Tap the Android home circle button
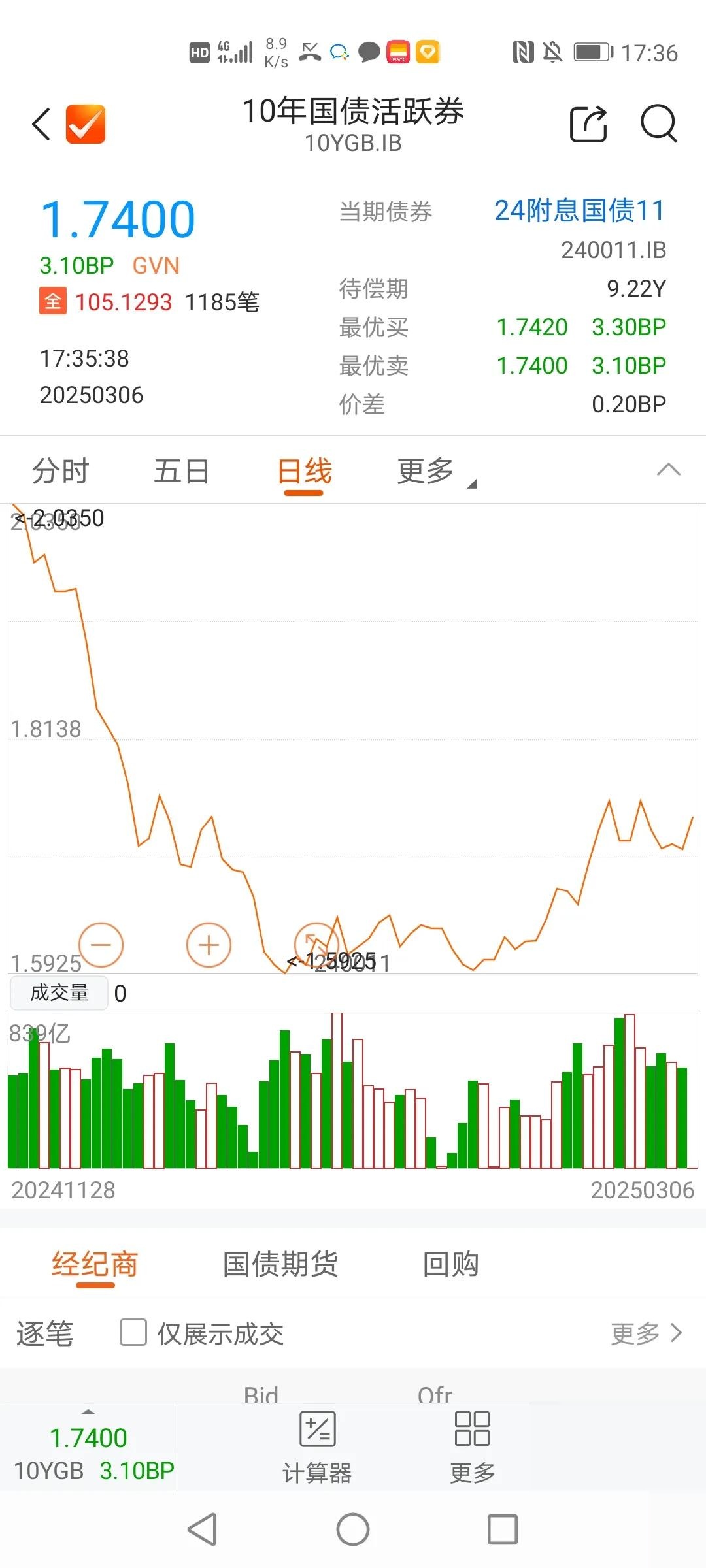Screen dimensions: 706x1568 [x=353, y=1529]
